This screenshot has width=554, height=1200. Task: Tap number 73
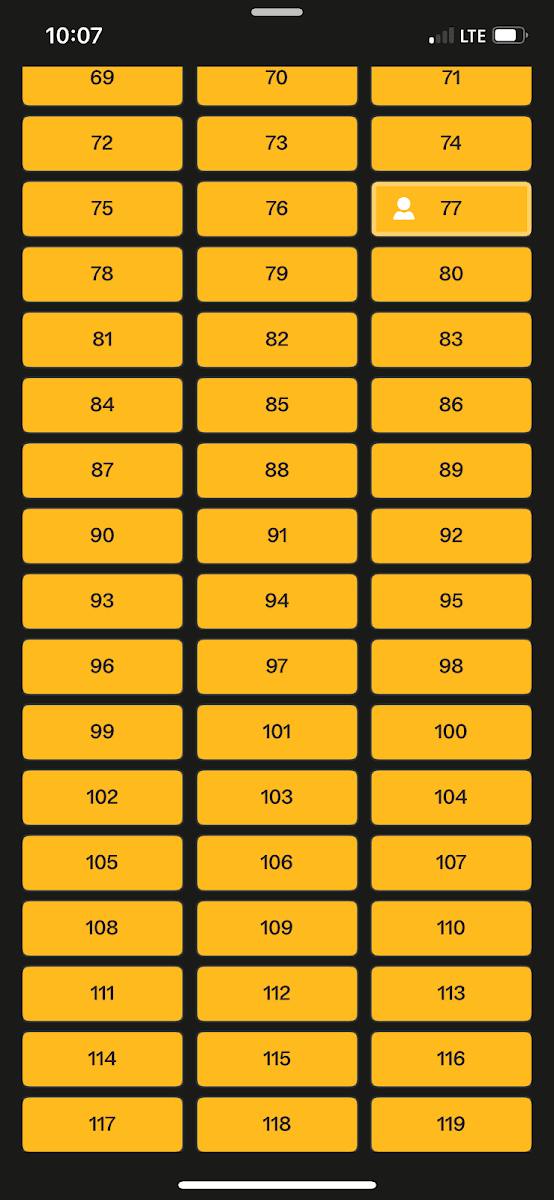pyautogui.click(x=277, y=143)
